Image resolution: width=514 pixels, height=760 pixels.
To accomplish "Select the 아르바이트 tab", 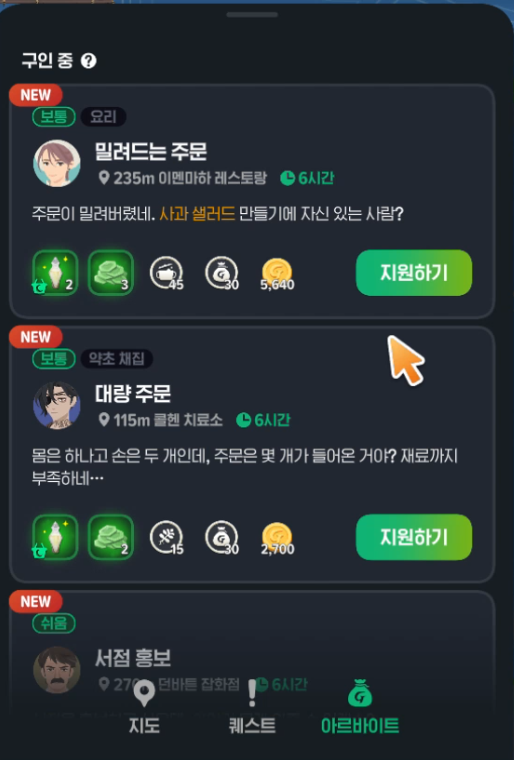I will click(360, 708).
